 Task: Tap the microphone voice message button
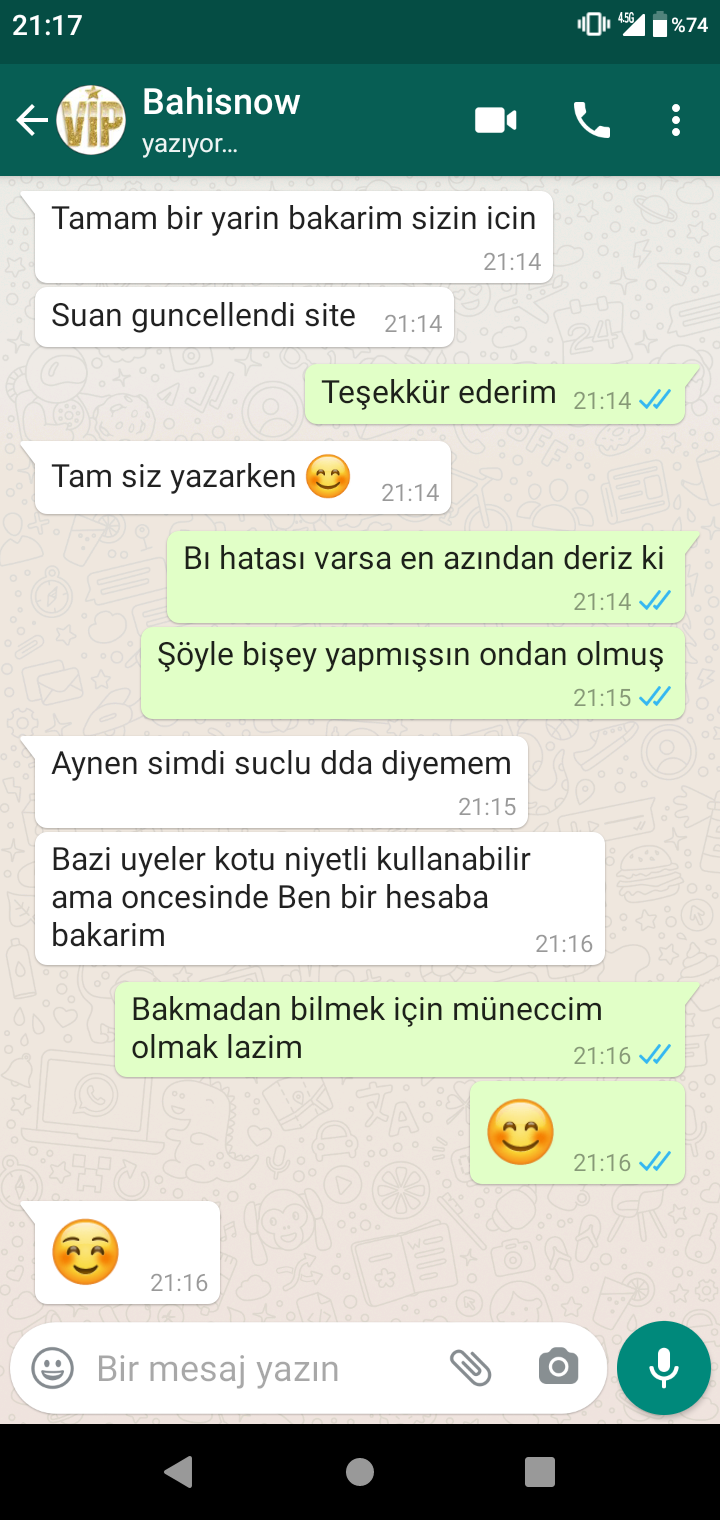664,1368
